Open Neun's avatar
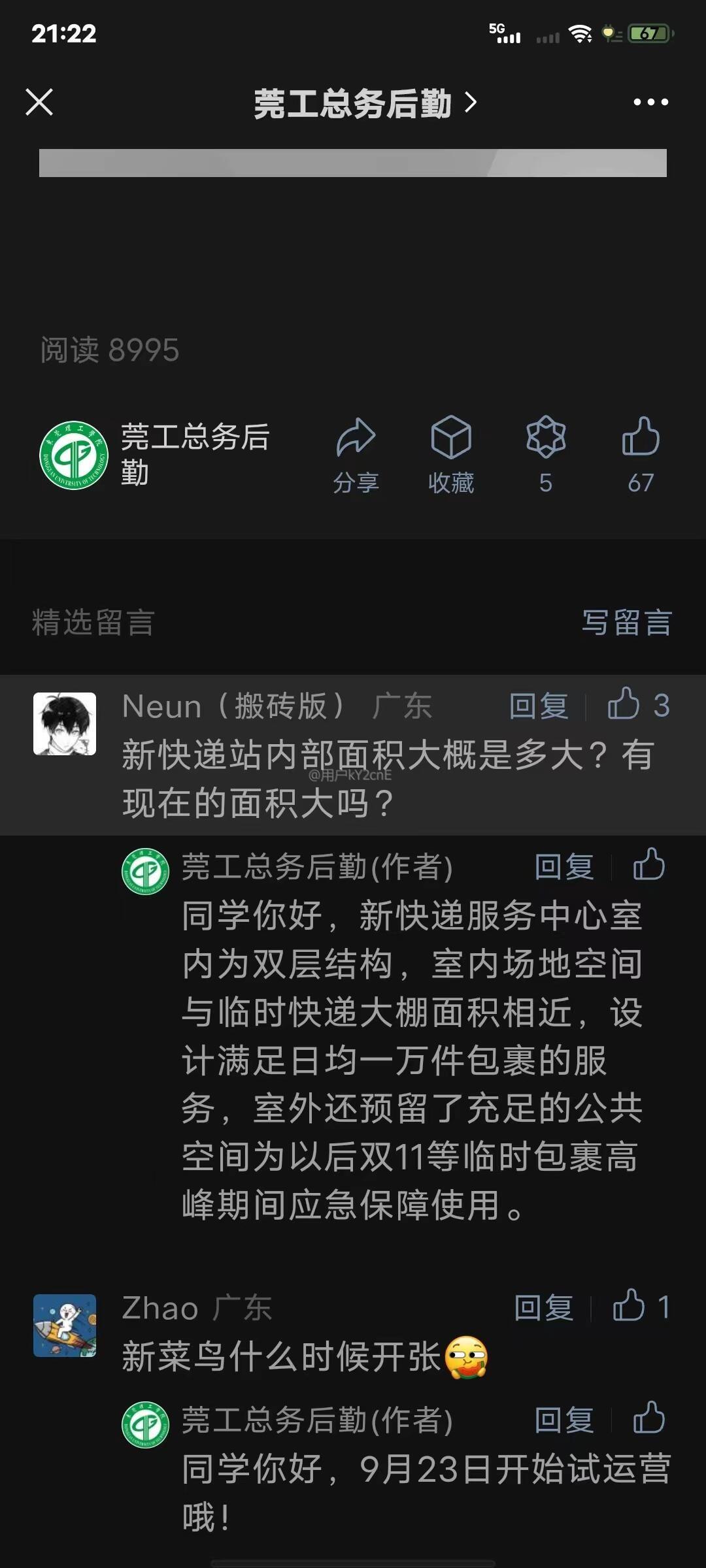This screenshot has width=706, height=1568. [x=65, y=724]
